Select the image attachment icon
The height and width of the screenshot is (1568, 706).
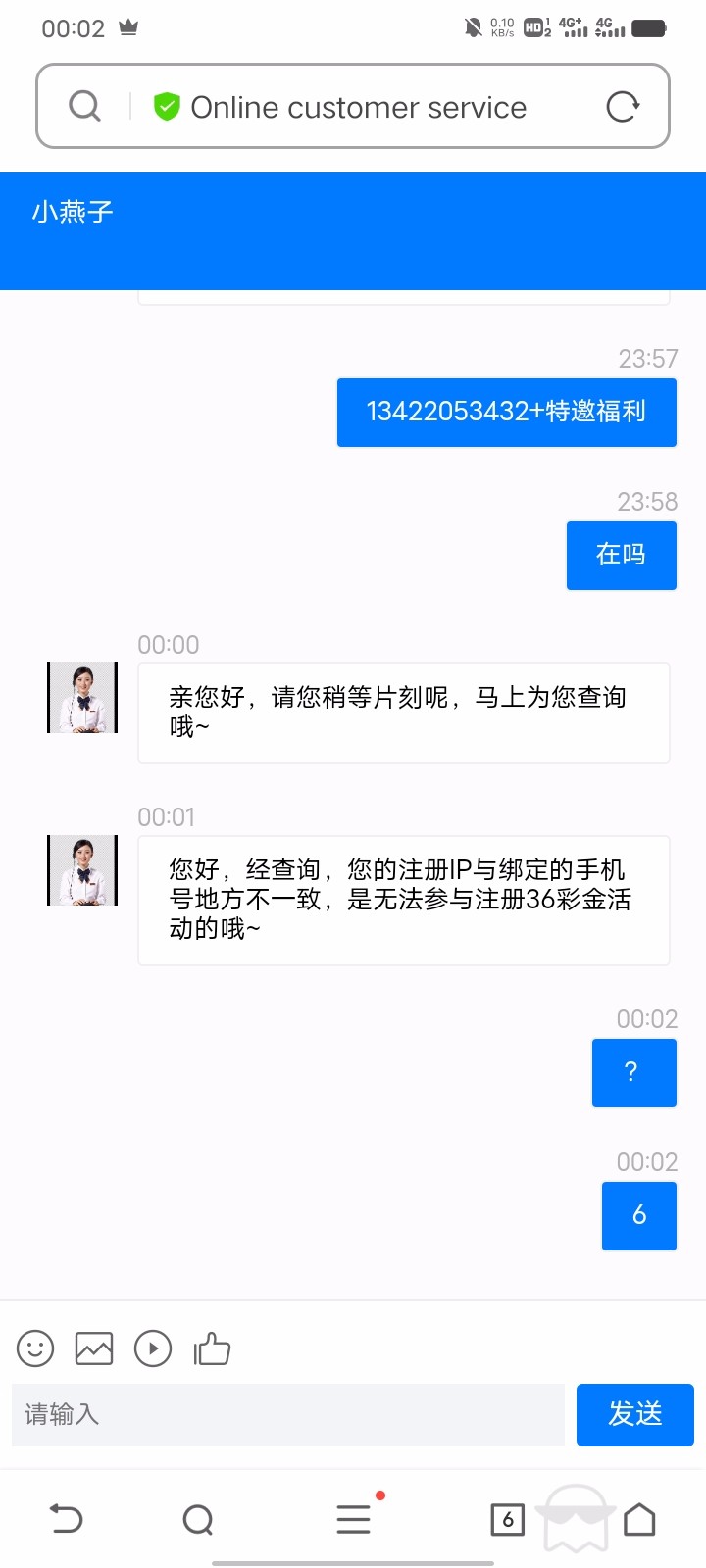[x=94, y=1347]
